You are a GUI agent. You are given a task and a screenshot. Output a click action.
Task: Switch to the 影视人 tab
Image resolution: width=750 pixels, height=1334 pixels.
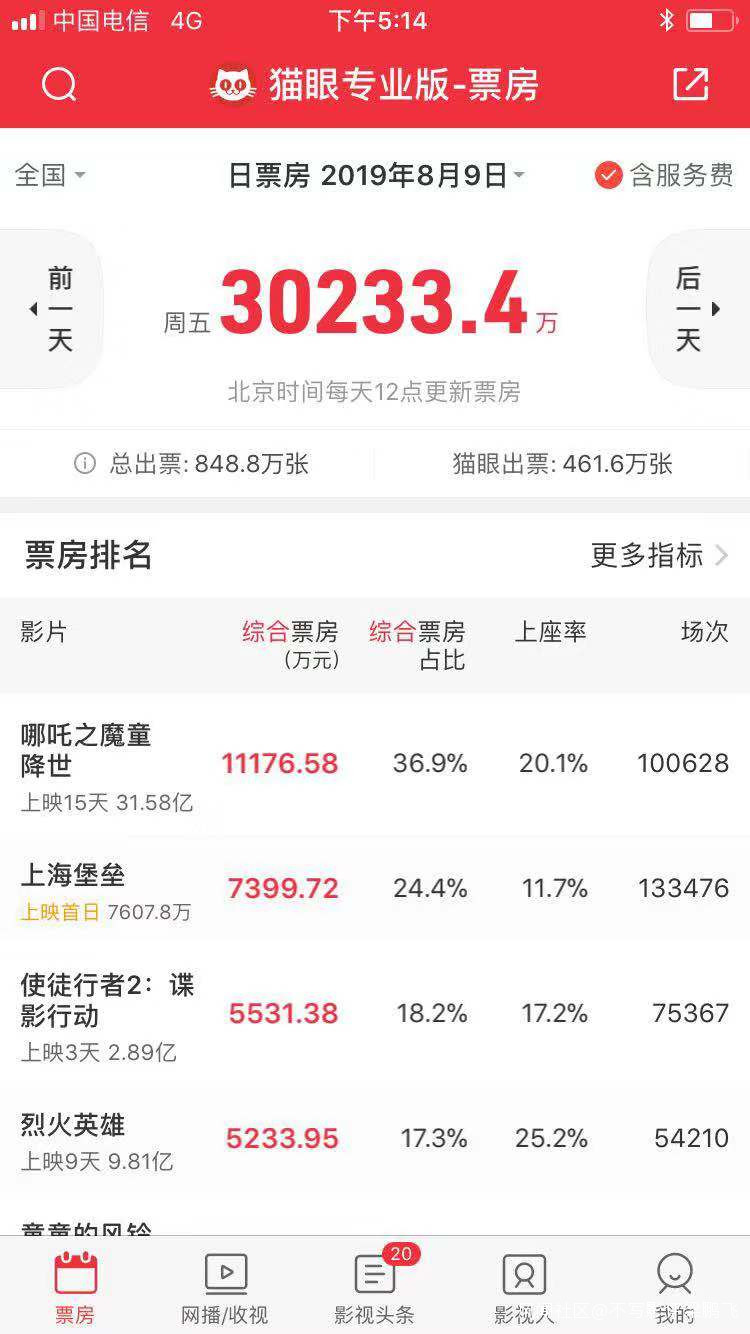pyautogui.click(x=524, y=1288)
